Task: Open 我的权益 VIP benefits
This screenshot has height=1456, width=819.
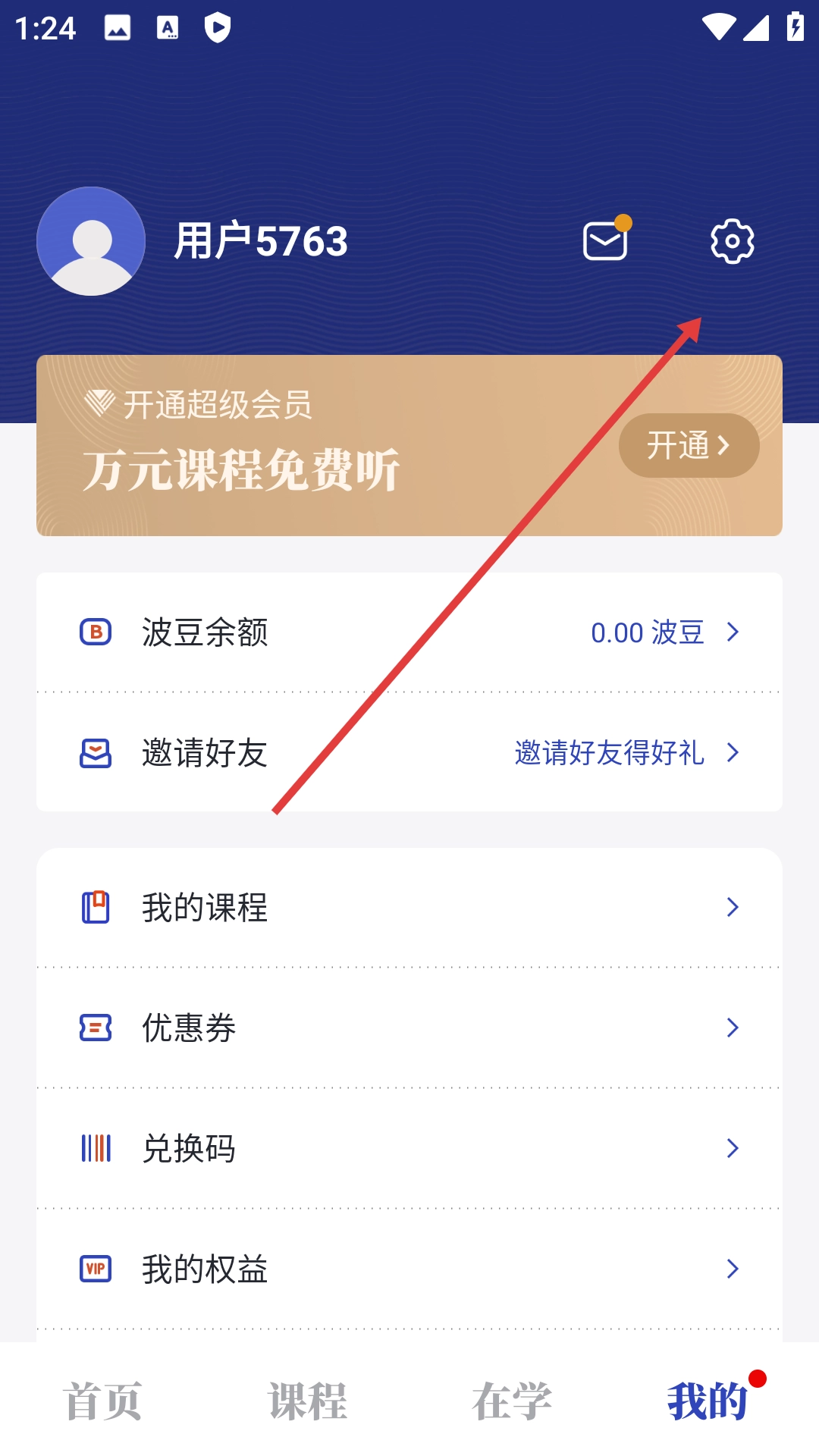Action: tap(409, 1269)
